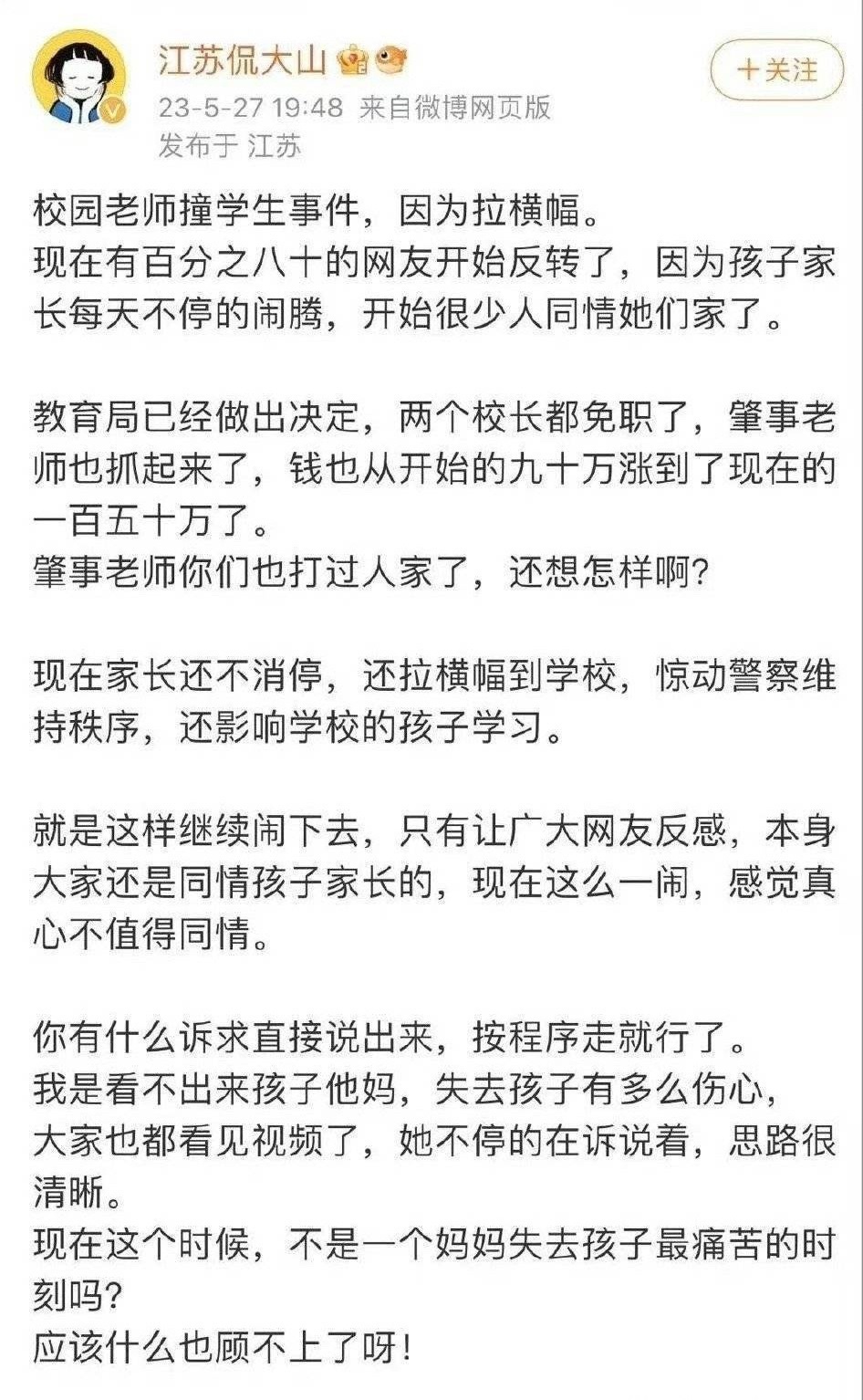863x1400 pixels.
Task: Follow 江苏侃大山 with the 关注 button
Action: coord(776,69)
